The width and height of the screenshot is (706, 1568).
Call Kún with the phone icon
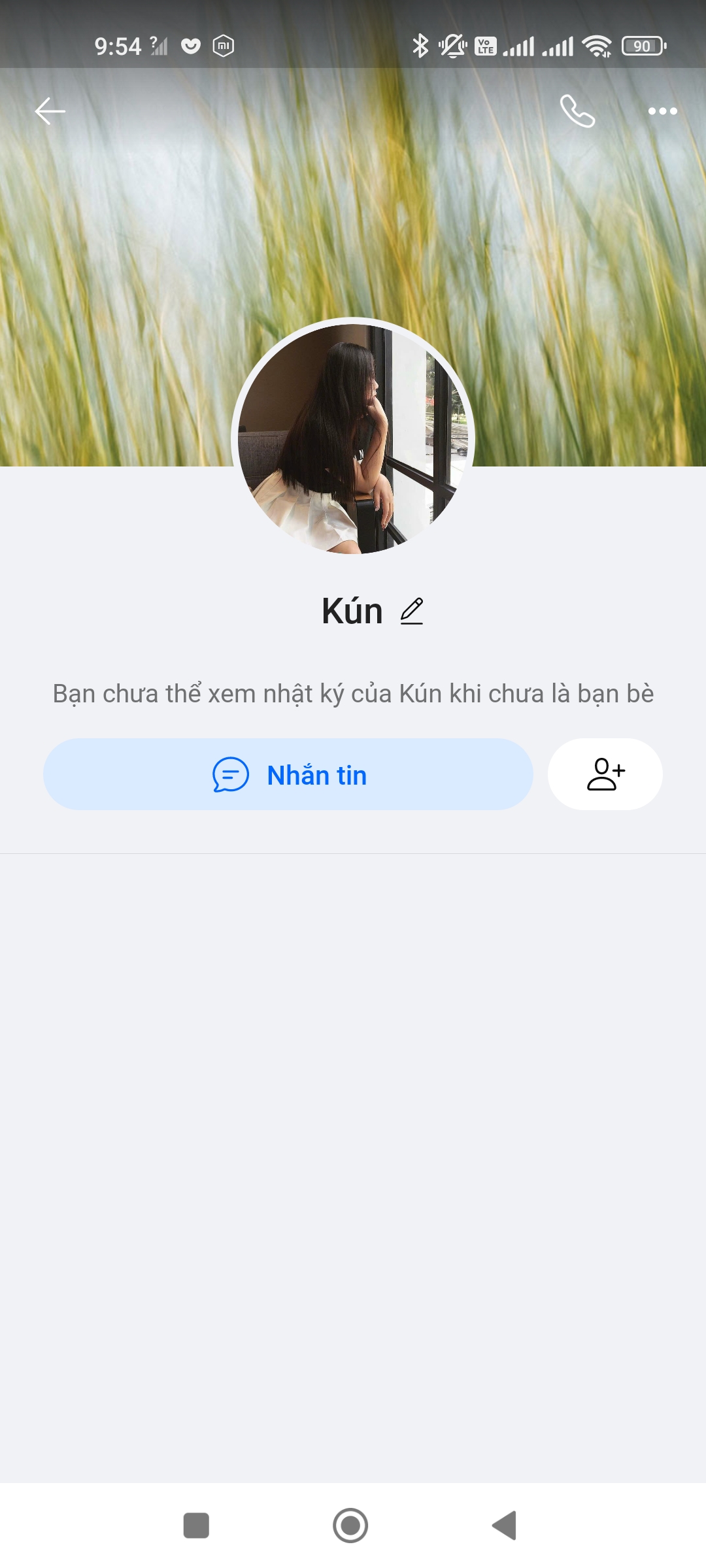(577, 111)
